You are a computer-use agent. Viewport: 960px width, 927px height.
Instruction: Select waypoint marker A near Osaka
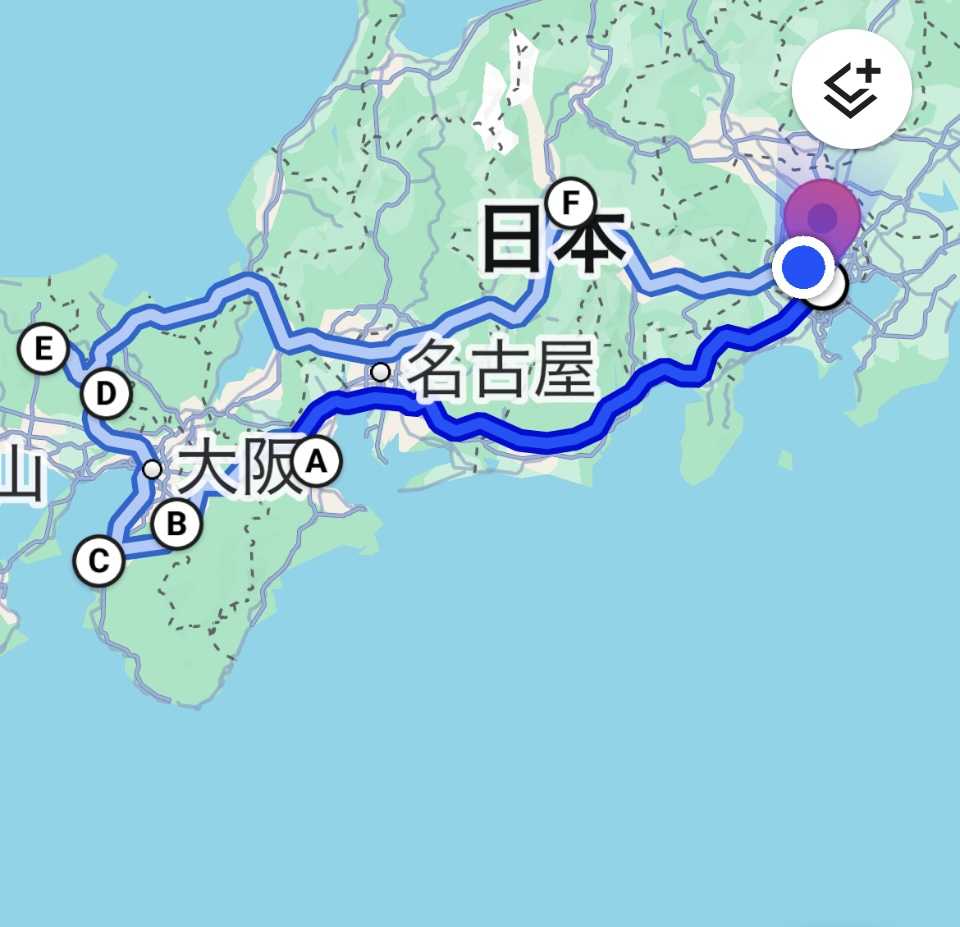[x=317, y=462]
